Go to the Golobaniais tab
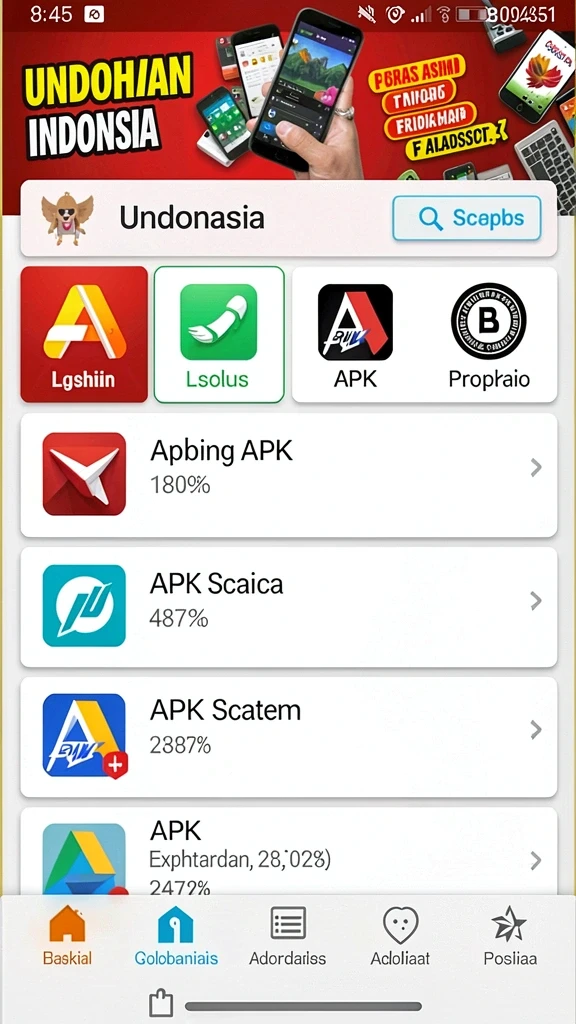The height and width of the screenshot is (1024, 576). (176, 936)
